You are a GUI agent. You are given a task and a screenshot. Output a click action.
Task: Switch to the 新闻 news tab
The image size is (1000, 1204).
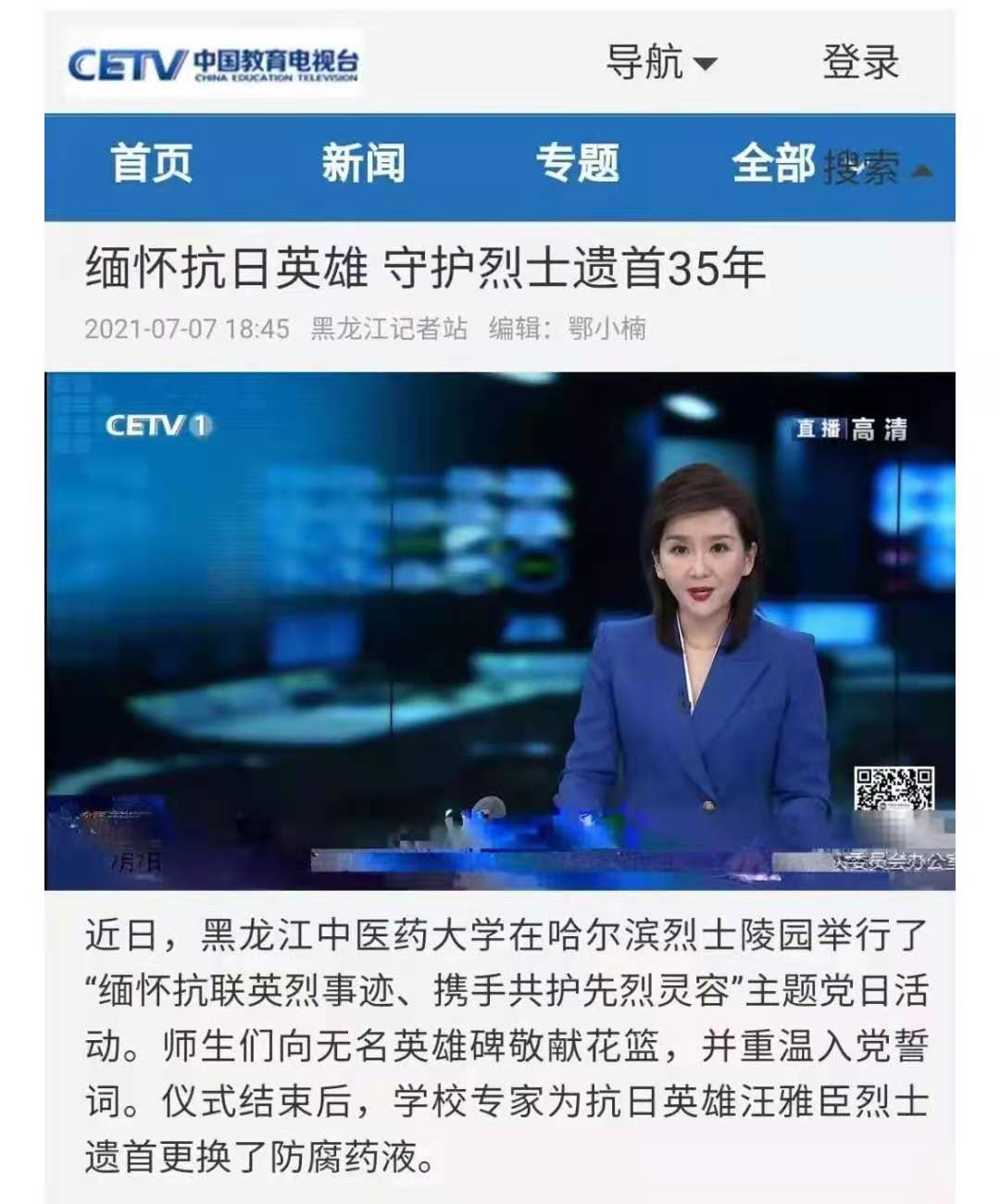click(363, 164)
